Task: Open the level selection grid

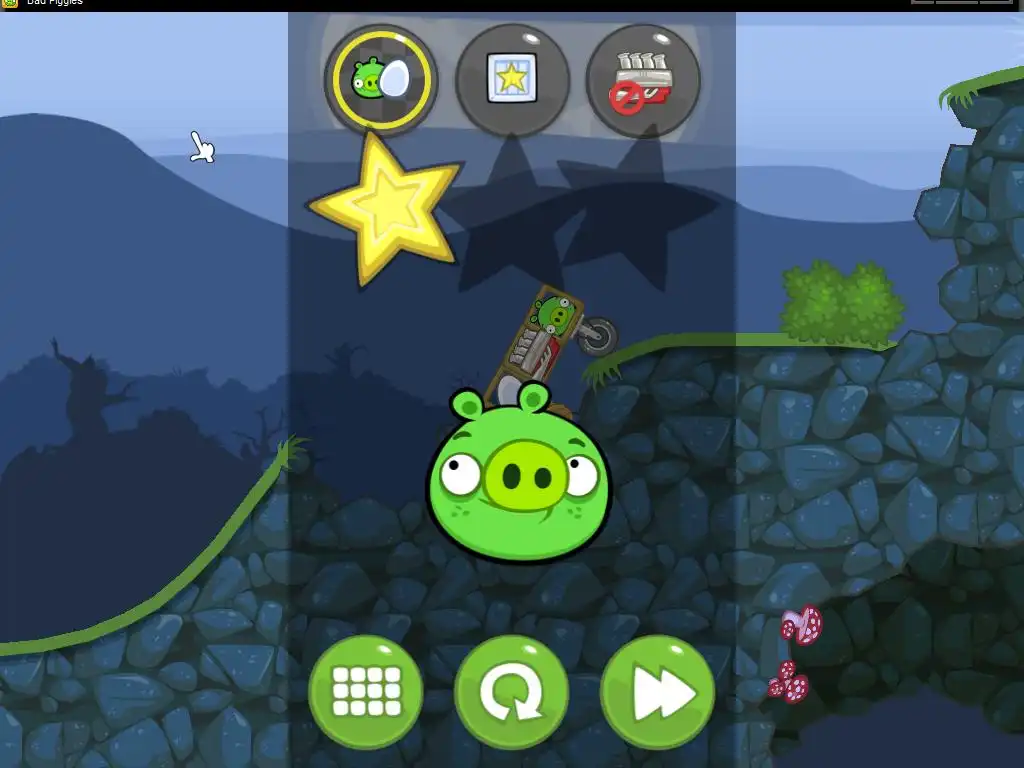Action: [365, 691]
